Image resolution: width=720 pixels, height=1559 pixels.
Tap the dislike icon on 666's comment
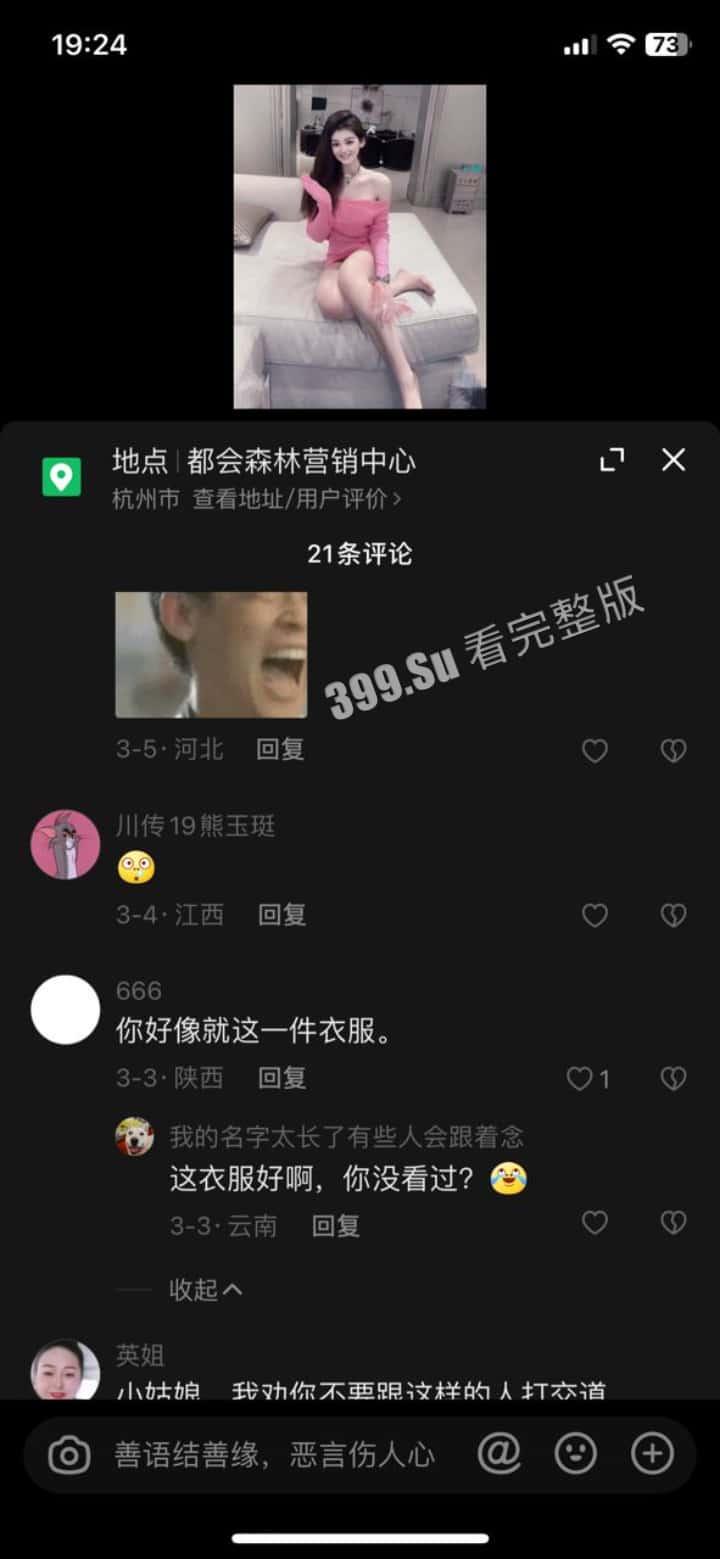673,1079
